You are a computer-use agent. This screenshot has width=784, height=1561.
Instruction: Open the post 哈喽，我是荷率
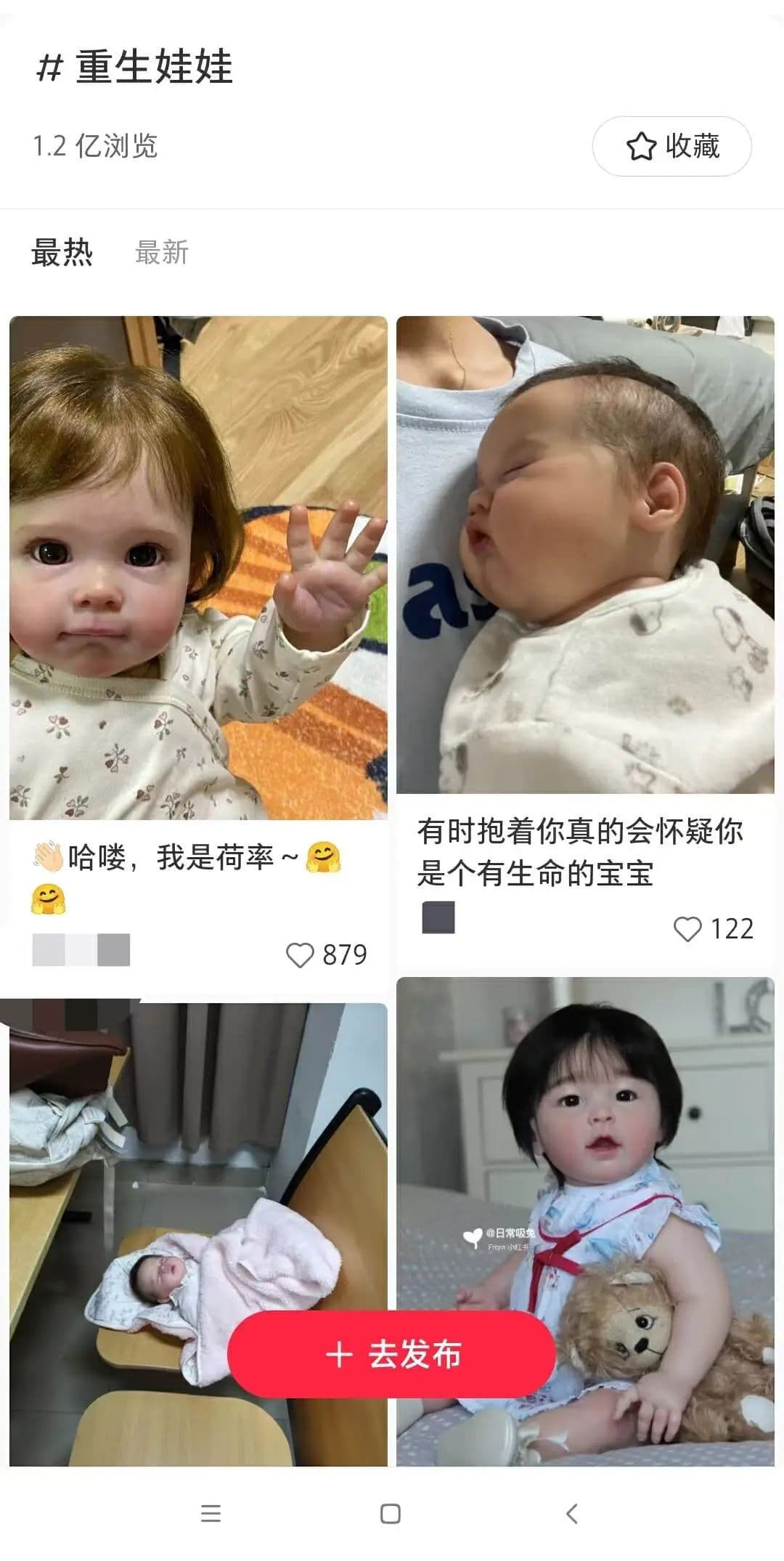click(x=197, y=567)
